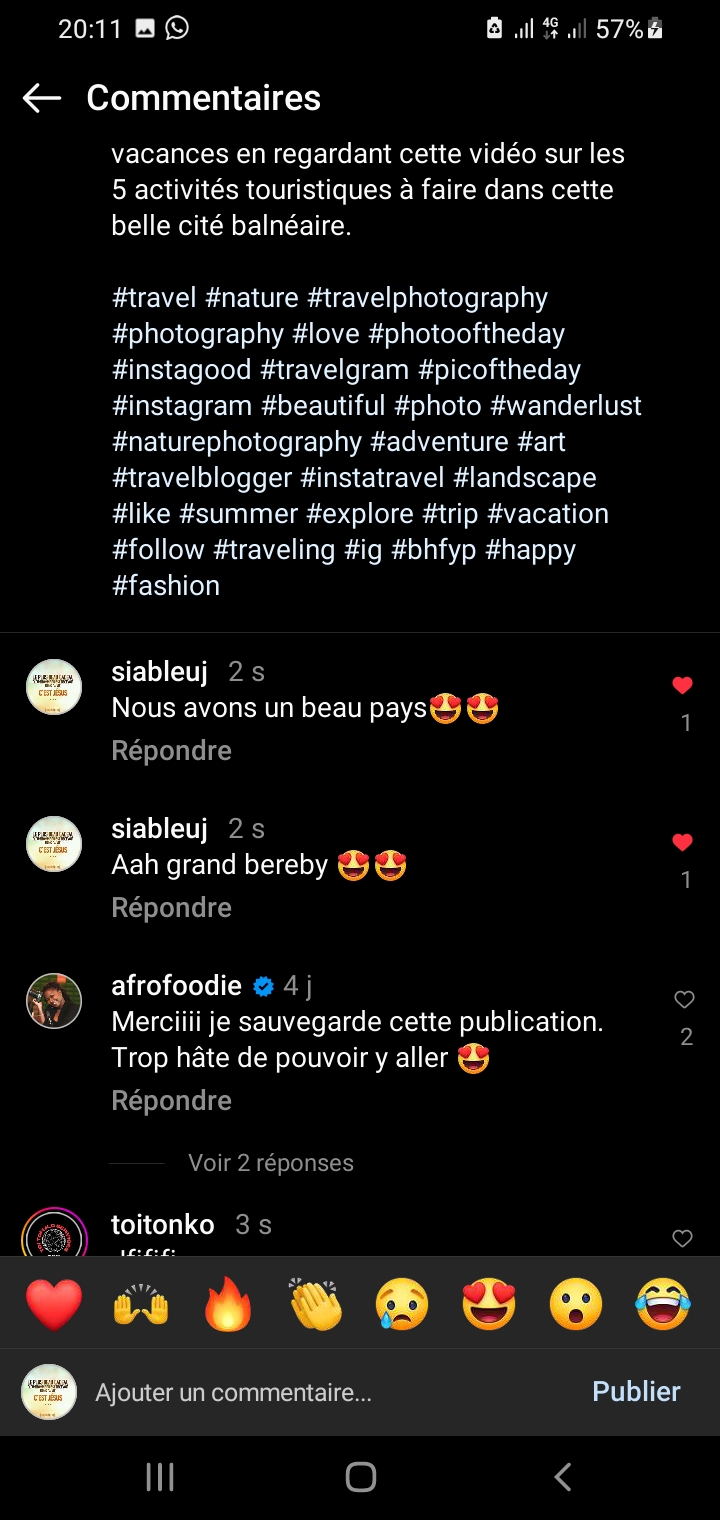Like toitonko's comment
The width and height of the screenshot is (720, 1520).
coord(682,1239)
